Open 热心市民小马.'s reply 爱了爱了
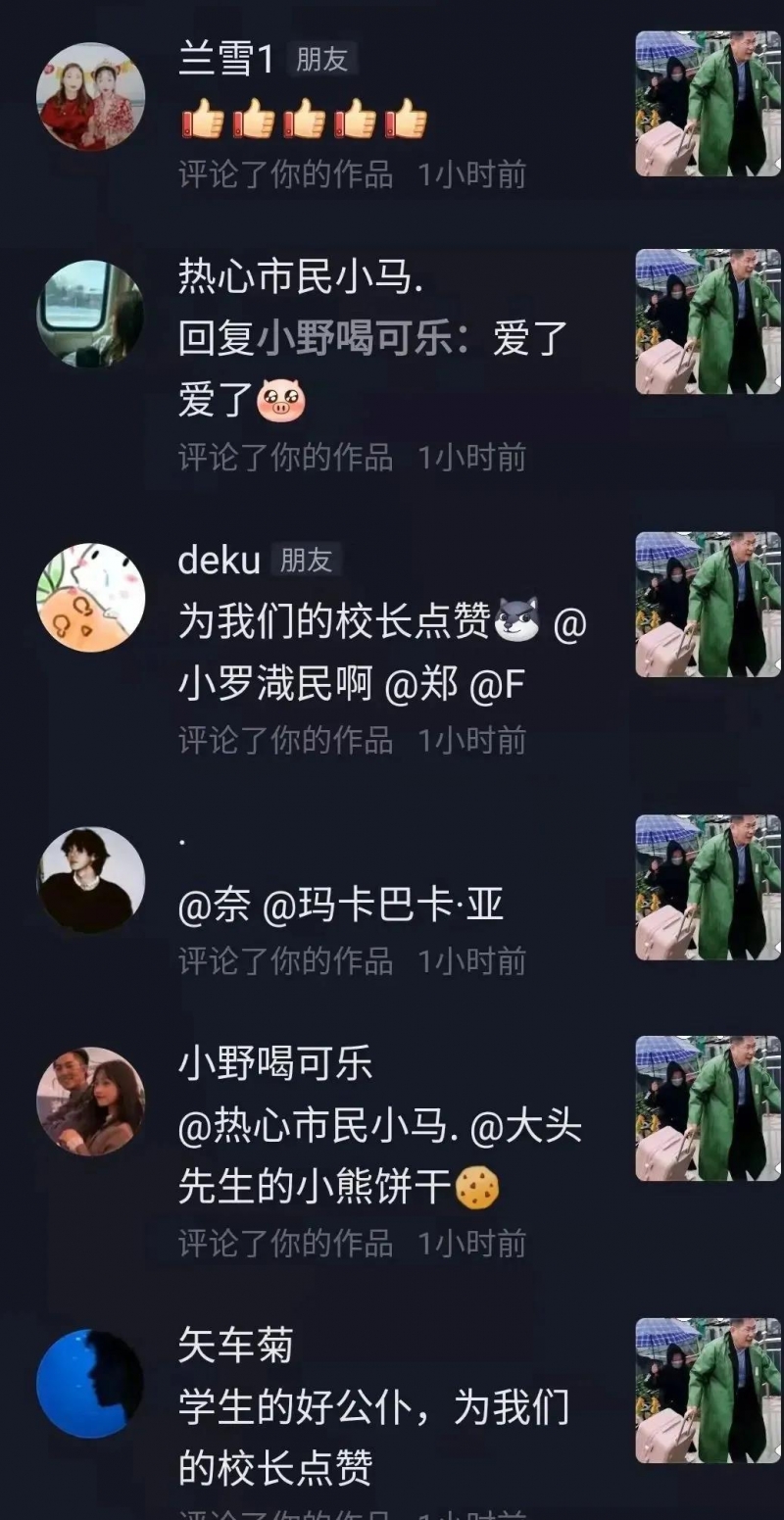The height and width of the screenshot is (1520, 784). (372, 369)
